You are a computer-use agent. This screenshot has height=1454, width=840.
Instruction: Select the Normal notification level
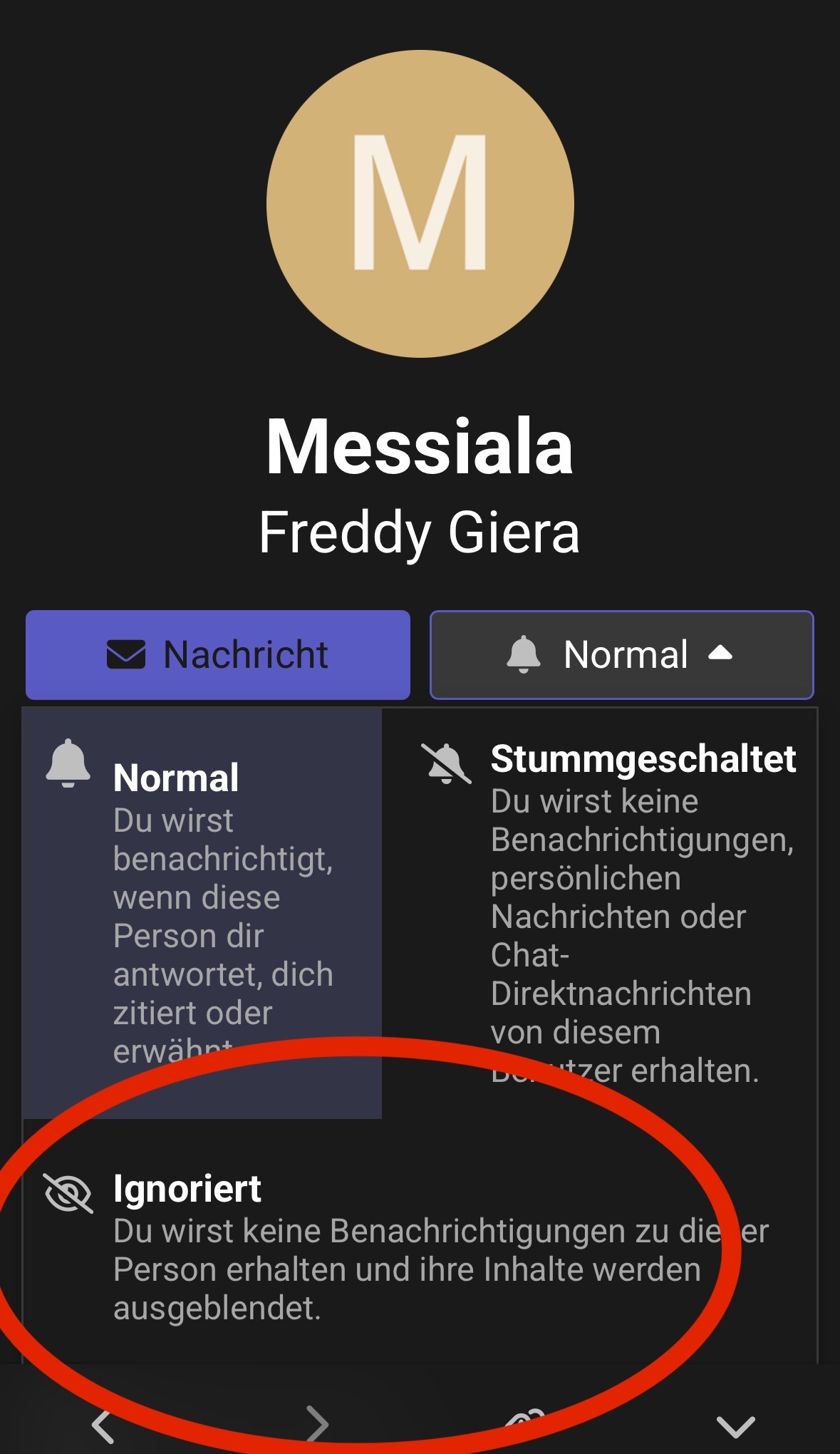click(203, 905)
